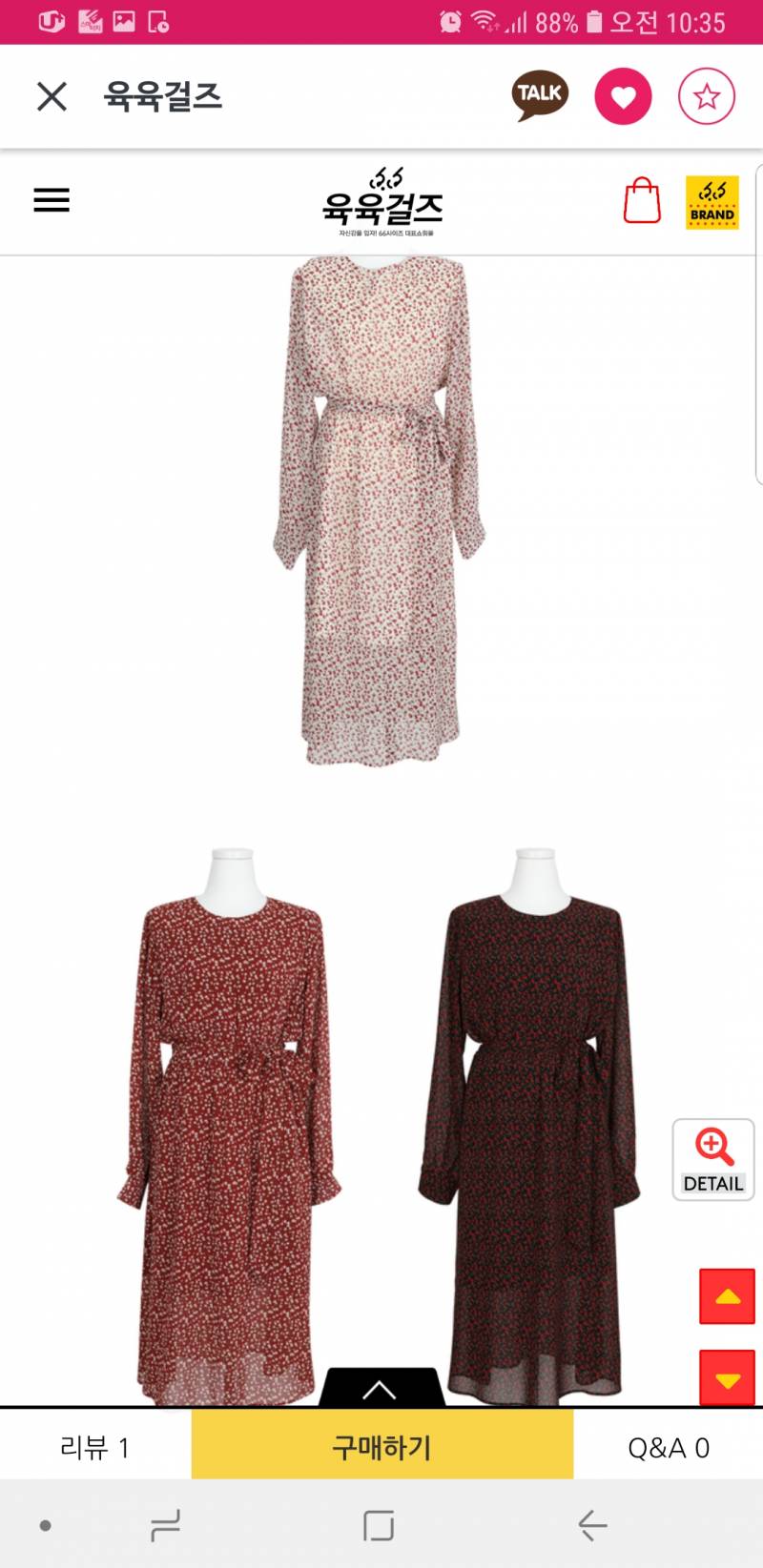Open DETAIL zoom view
Viewport: 763px width, 1568px height.
coord(713,1159)
